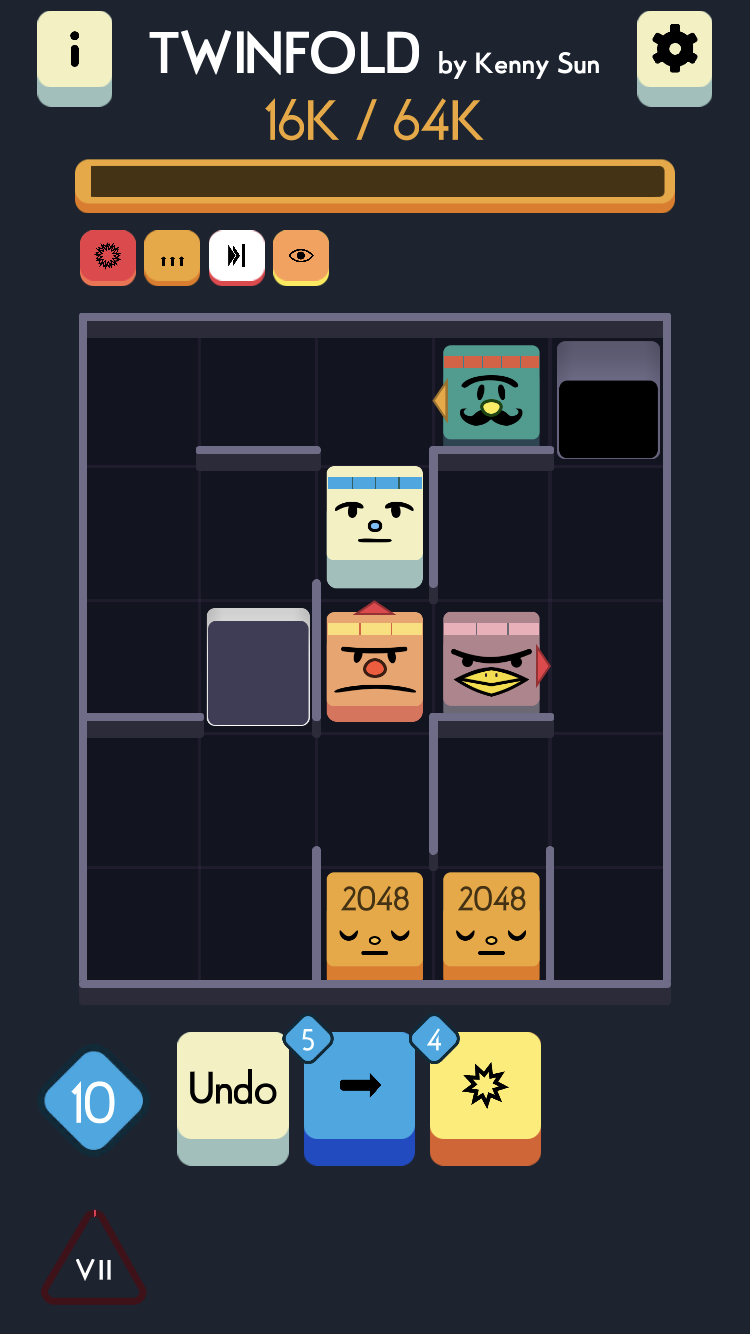Open the level VII triangle badge
This screenshot has height=1334, width=750.
point(94,1260)
